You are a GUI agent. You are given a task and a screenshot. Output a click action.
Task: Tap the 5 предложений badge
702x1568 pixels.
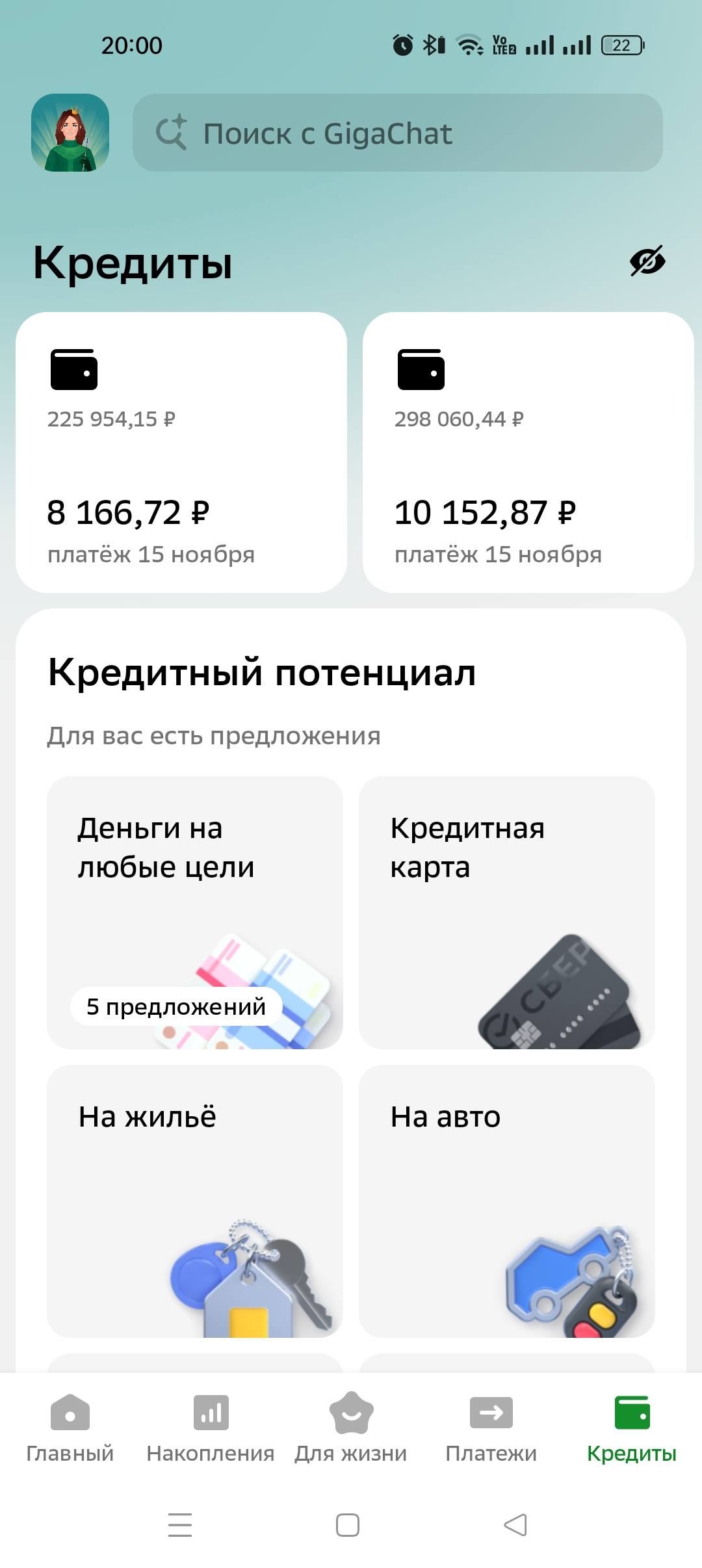(x=175, y=1007)
